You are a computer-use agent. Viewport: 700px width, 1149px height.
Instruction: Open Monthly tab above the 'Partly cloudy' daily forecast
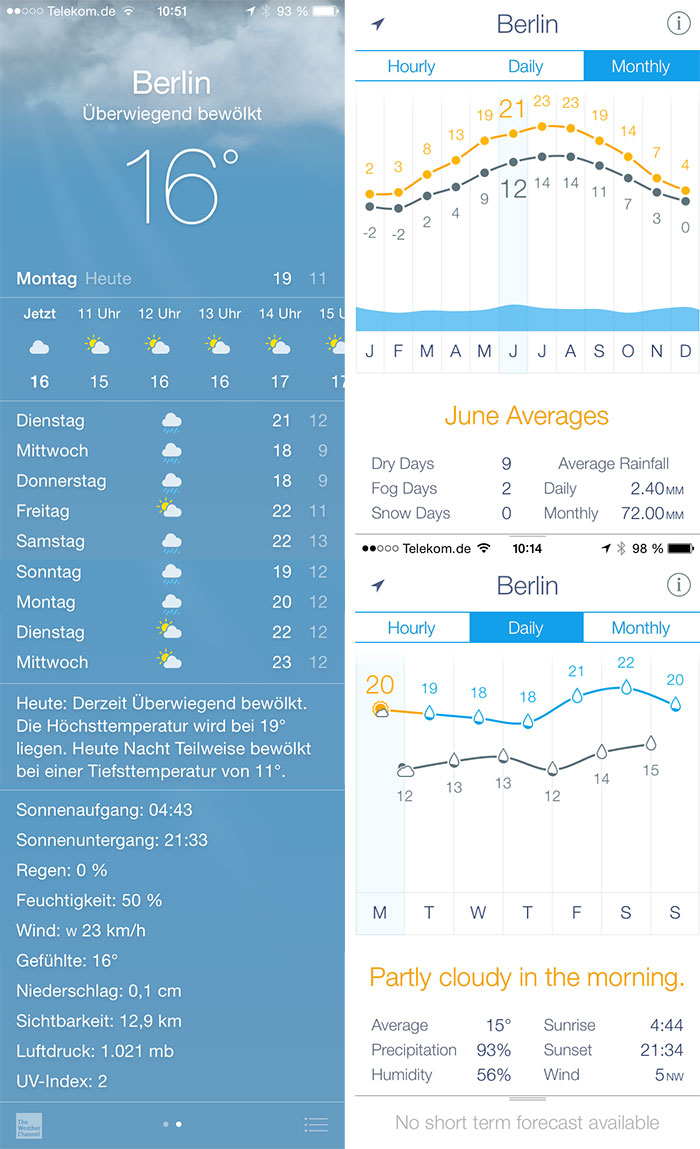click(641, 628)
